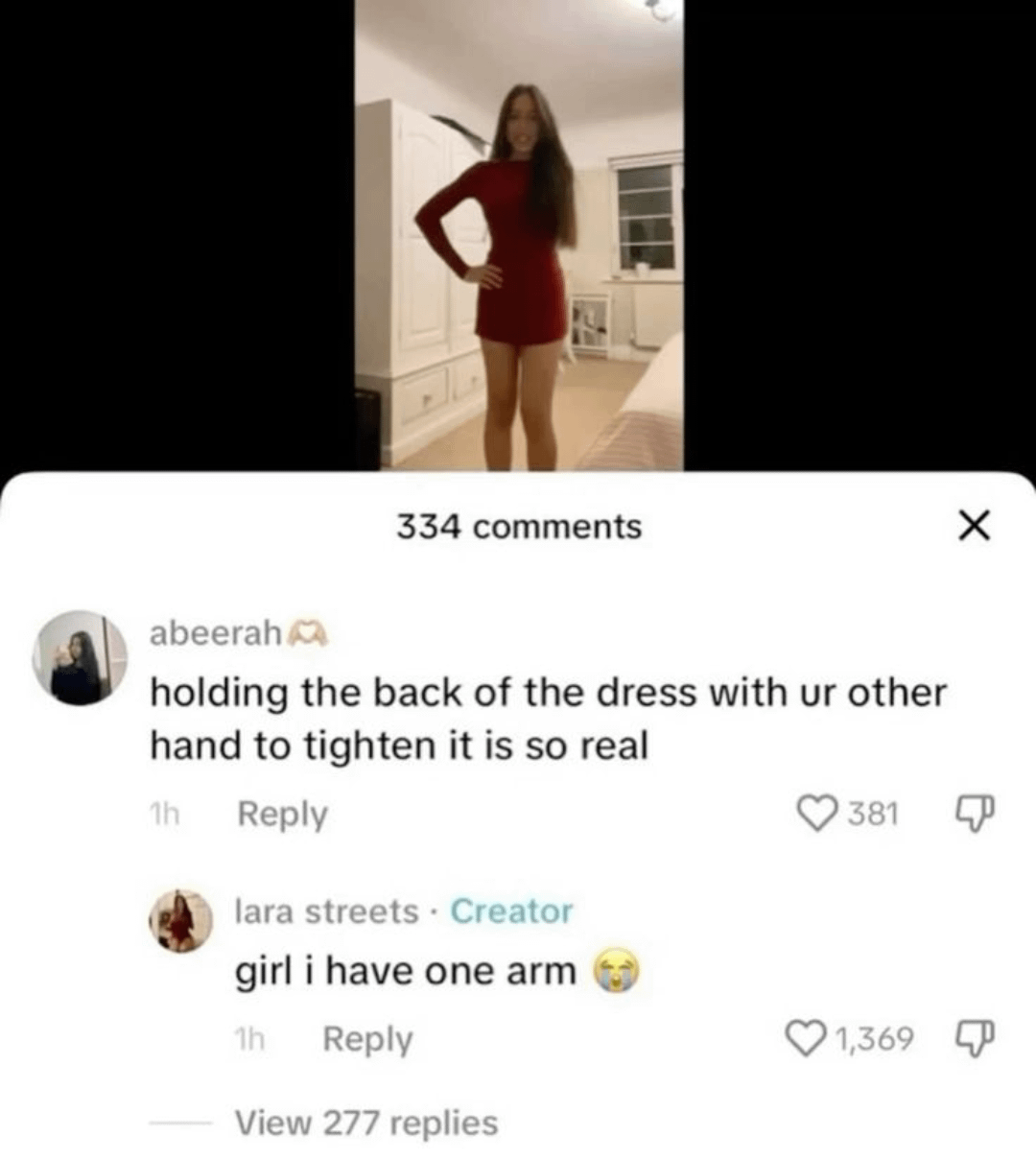Dislike lara streets' reply
Screen dimensions: 1036x1159
tap(975, 1038)
